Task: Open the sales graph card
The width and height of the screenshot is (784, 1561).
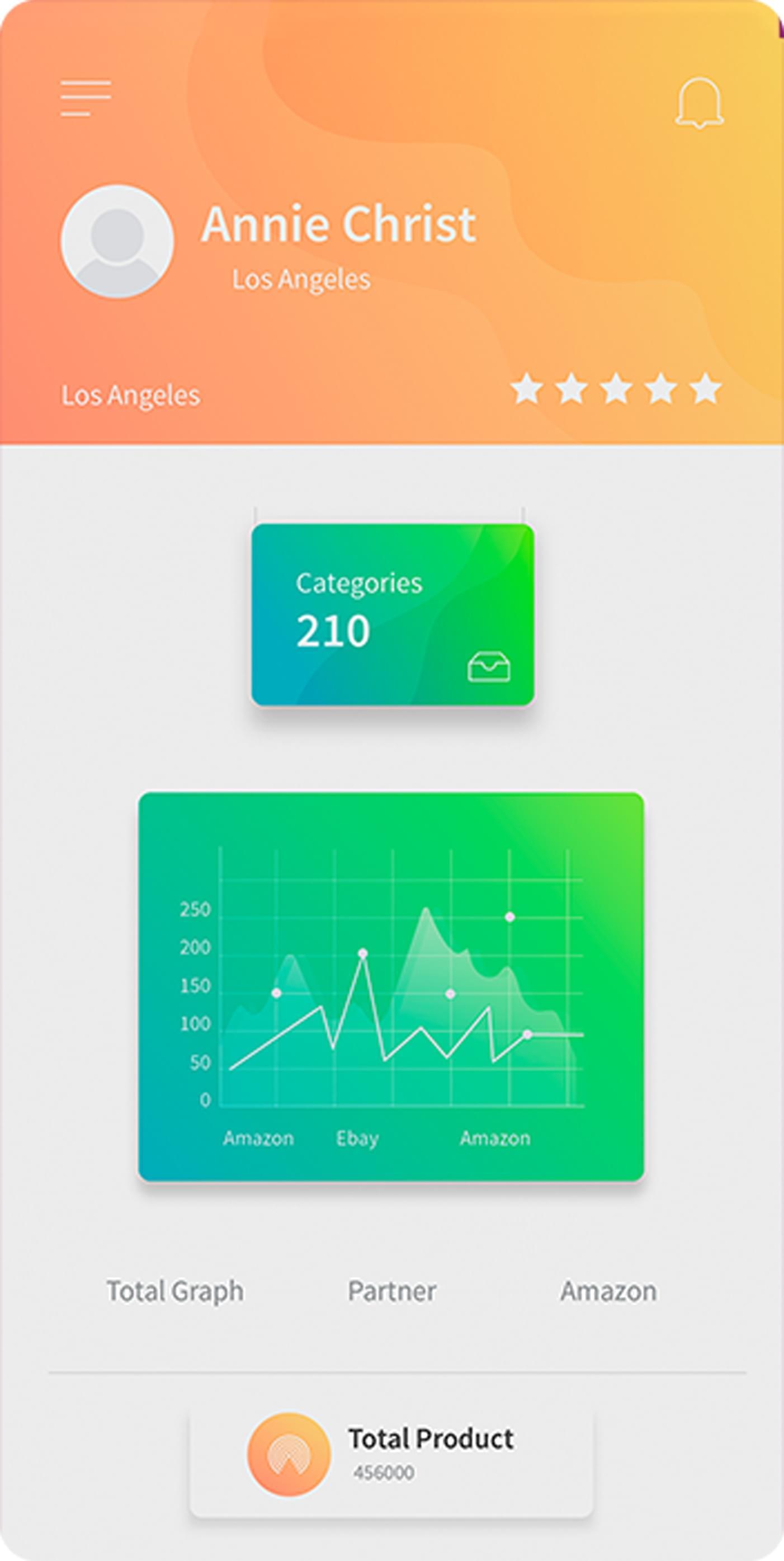Action: point(391,987)
